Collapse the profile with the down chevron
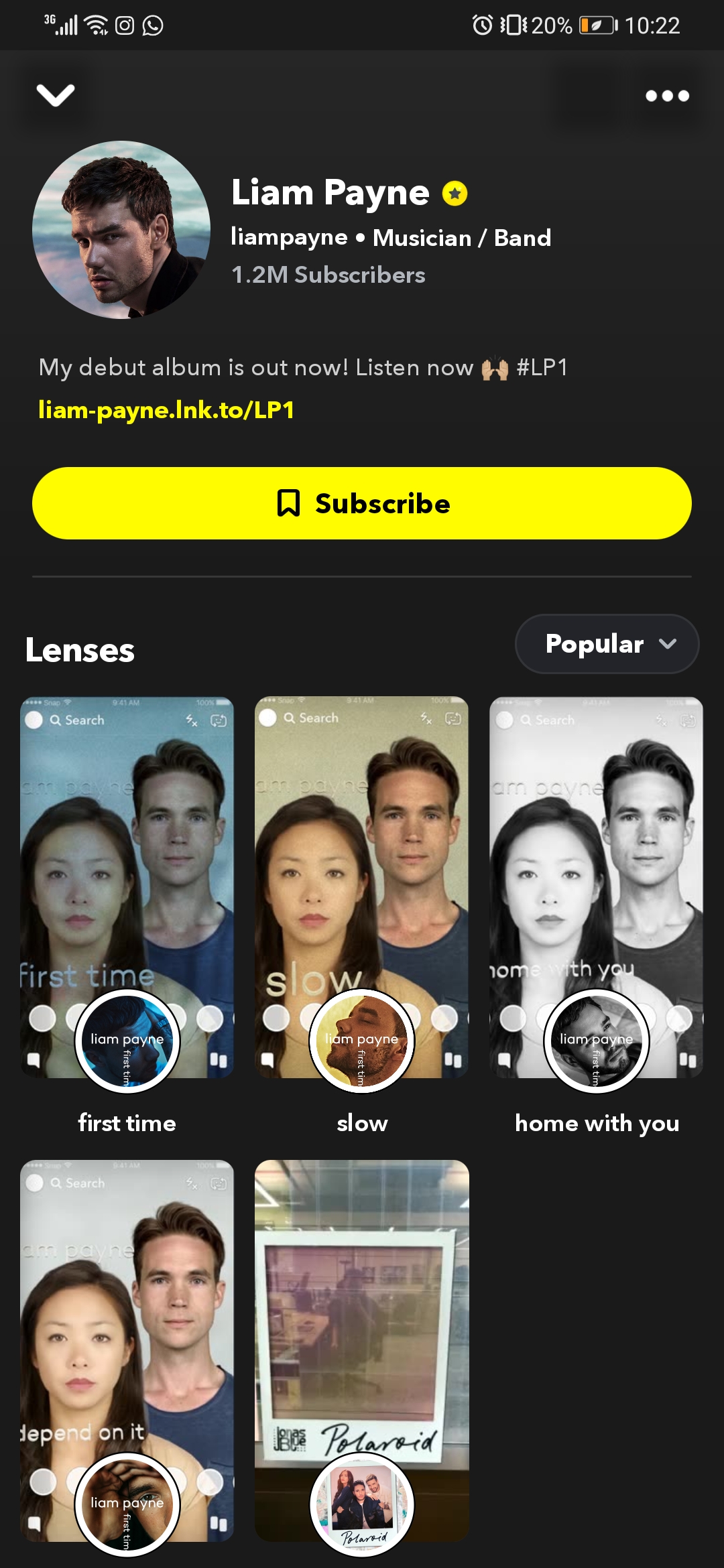 pos(56,95)
